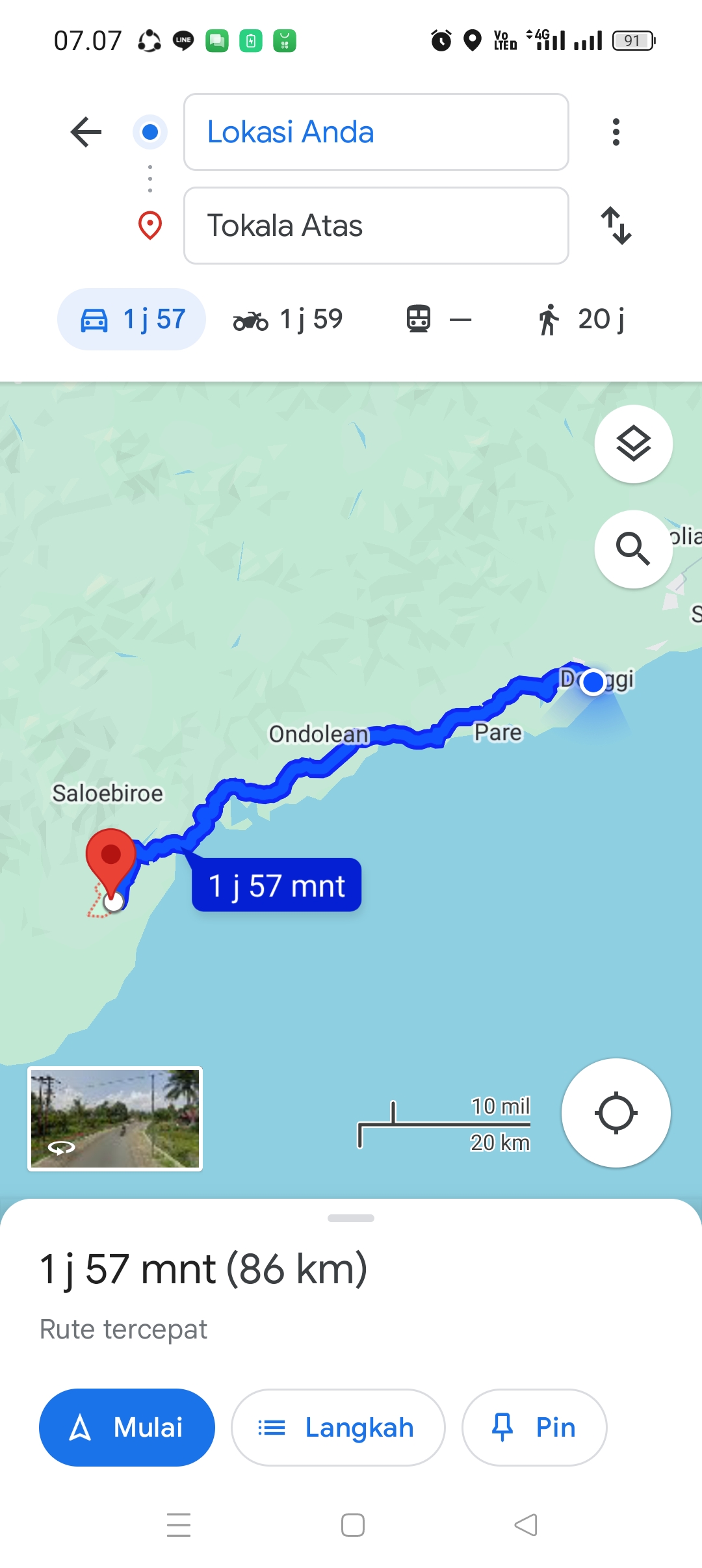Open the map layers button

pos(633,444)
